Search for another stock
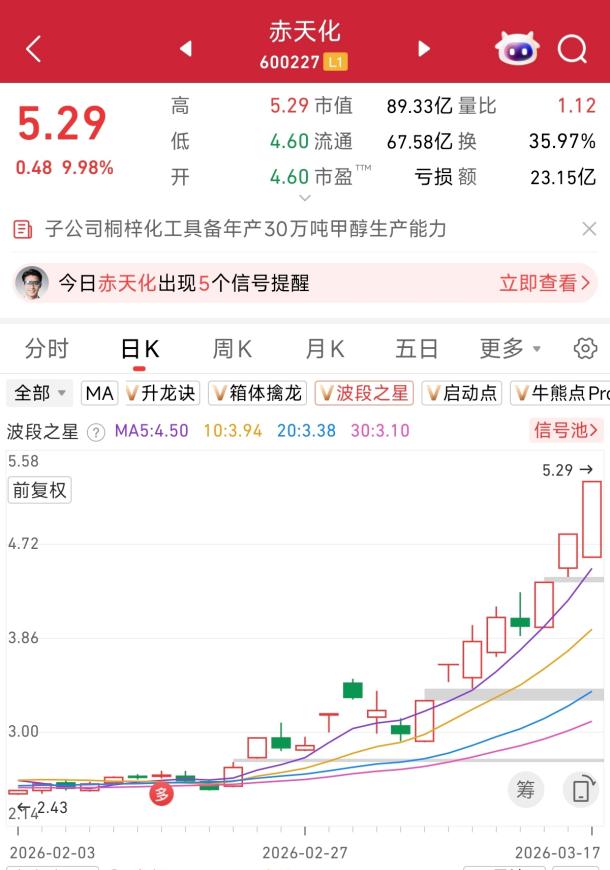The image size is (610, 870). point(573,49)
